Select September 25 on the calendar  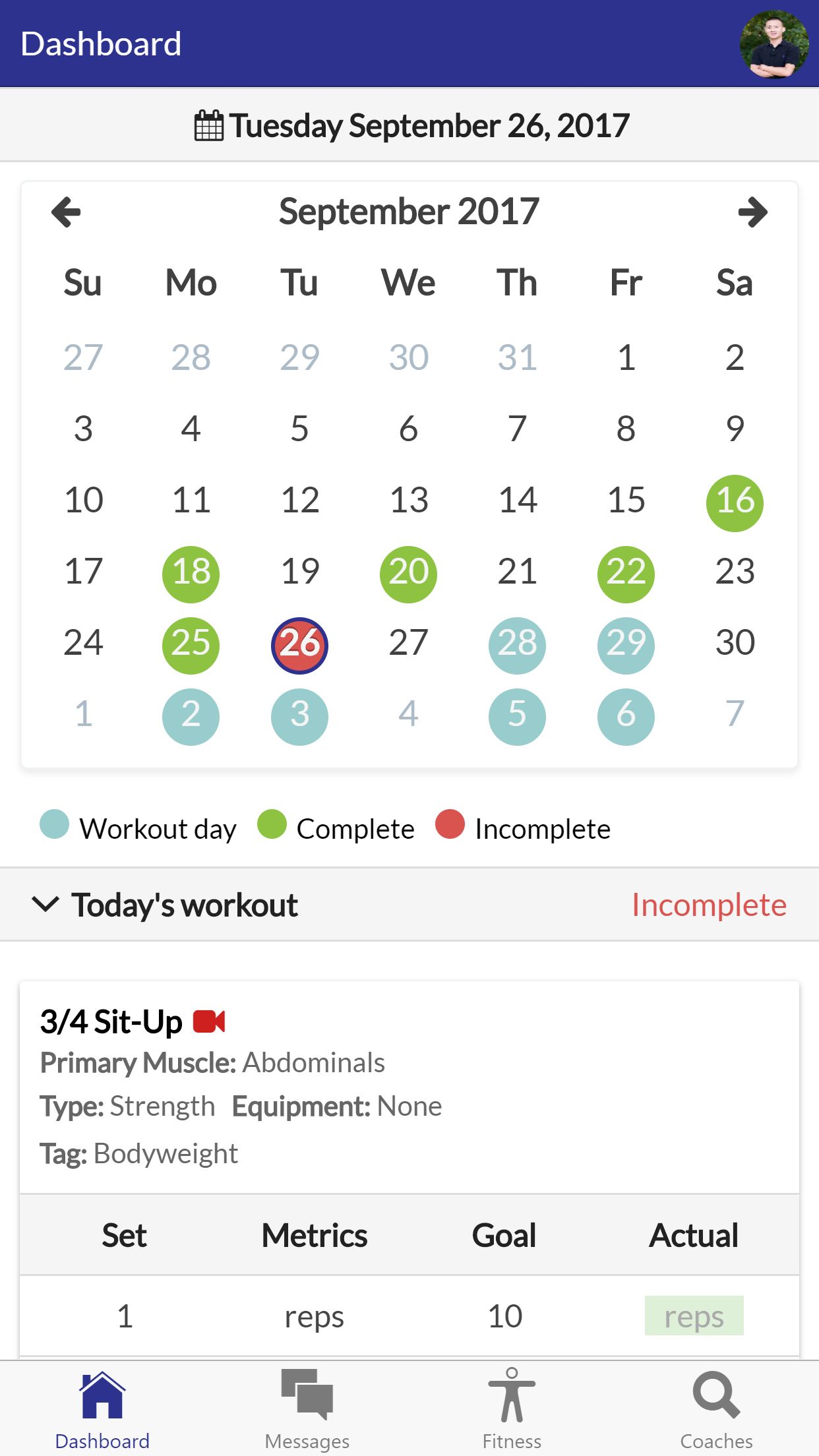tap(191, 645)
